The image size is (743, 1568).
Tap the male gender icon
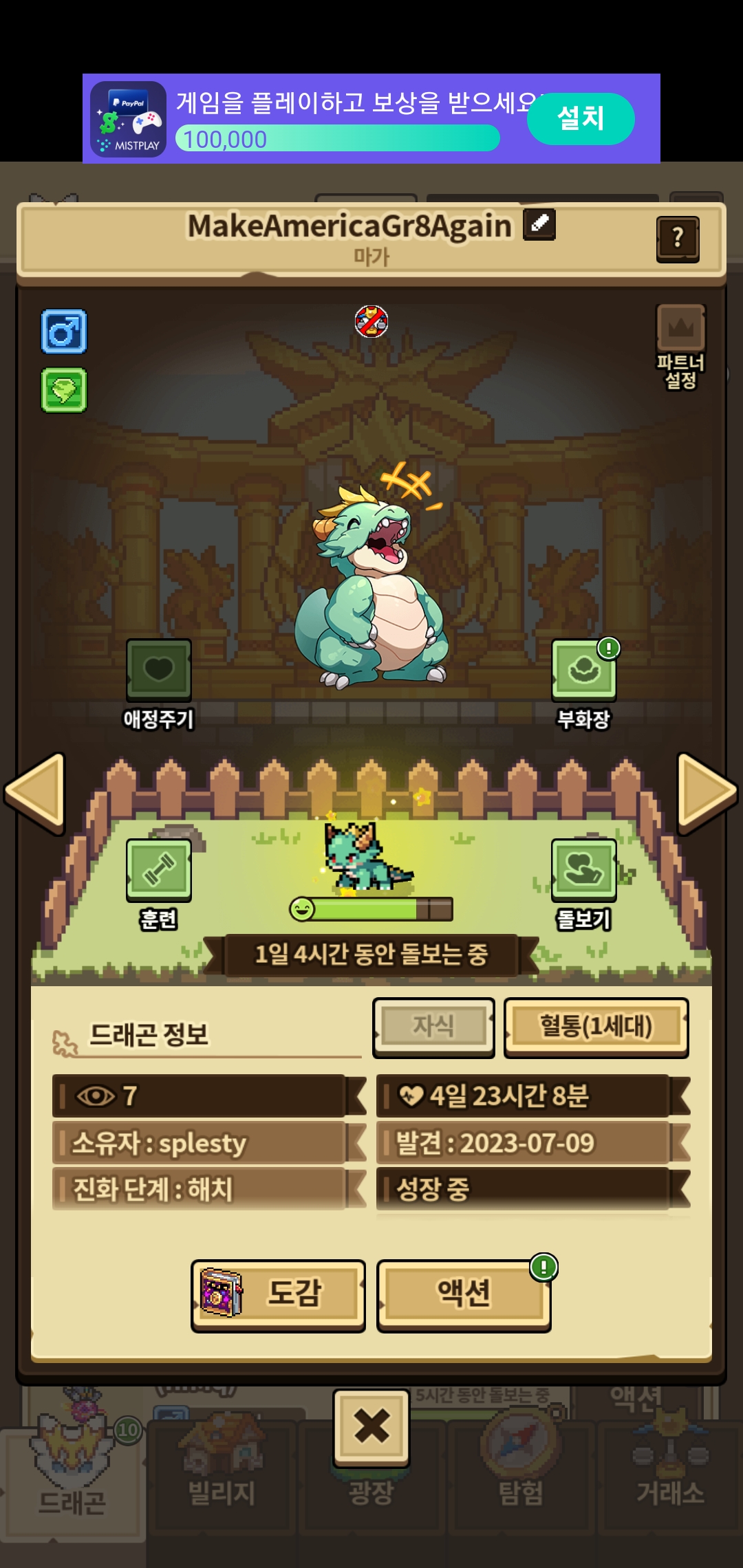tap(64, 331)
